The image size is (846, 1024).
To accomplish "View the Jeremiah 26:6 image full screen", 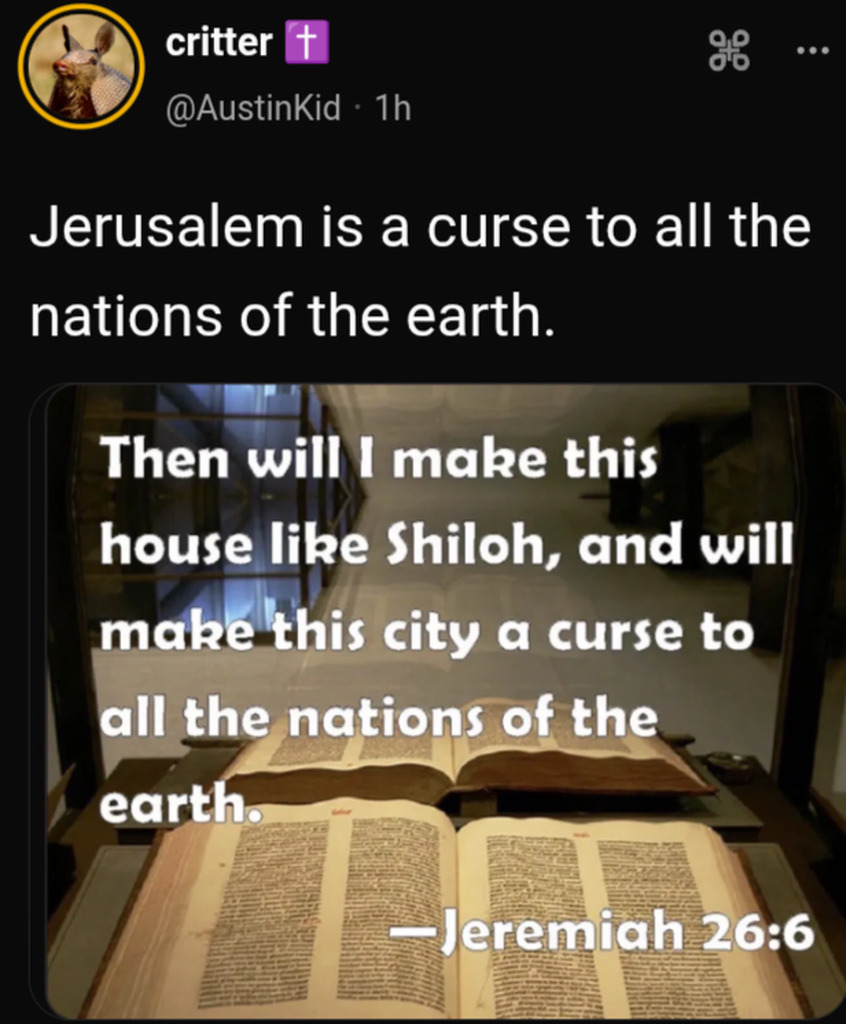I will click(440, 700).
